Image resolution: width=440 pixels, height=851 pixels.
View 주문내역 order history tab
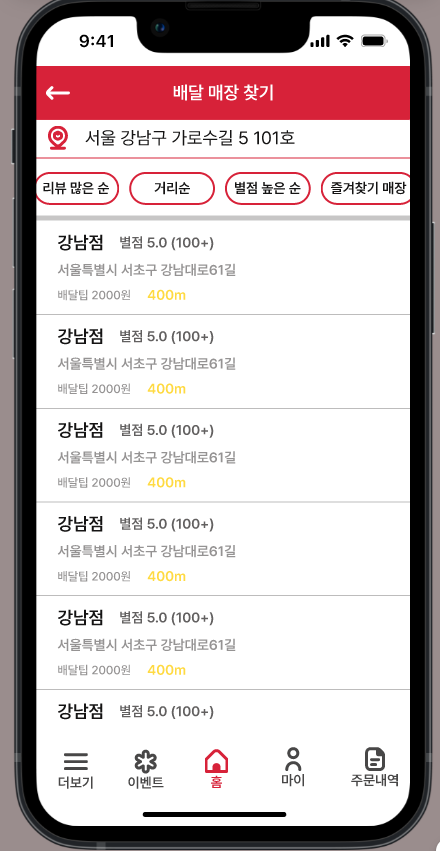[374, 767]
